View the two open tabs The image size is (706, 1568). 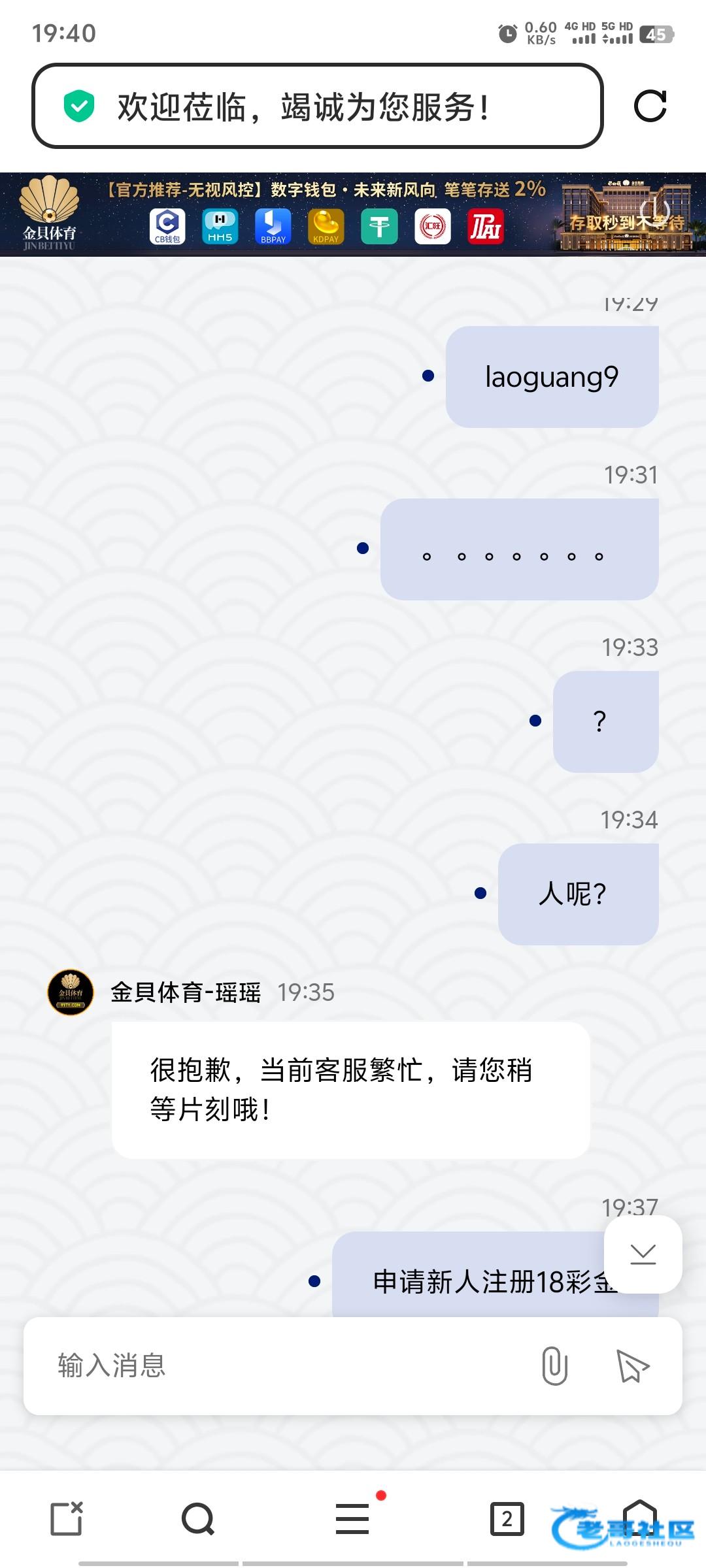[507, 1518]
